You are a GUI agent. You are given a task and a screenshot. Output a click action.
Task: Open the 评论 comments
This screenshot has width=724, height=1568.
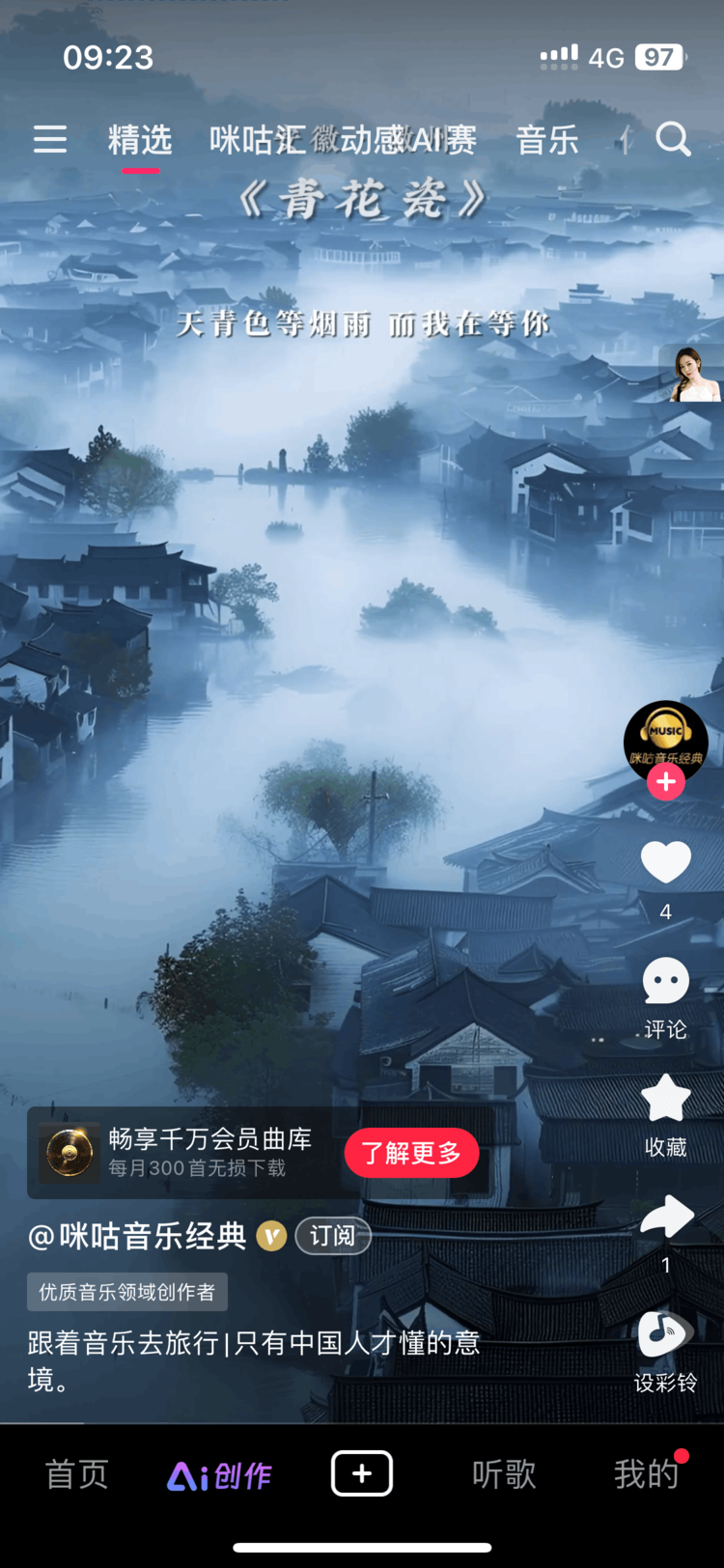(x=665, y=983)
